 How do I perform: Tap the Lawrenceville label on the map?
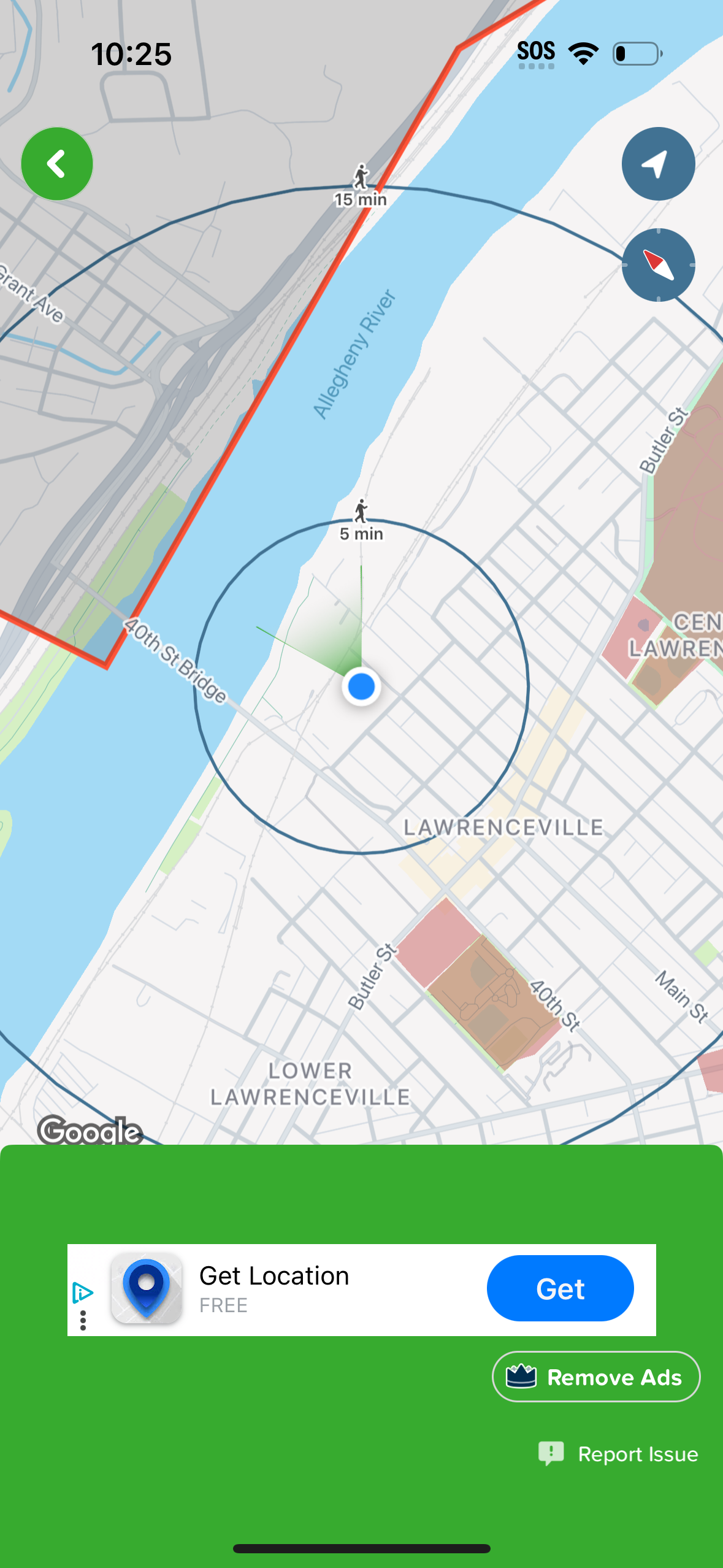click(503, 826)
